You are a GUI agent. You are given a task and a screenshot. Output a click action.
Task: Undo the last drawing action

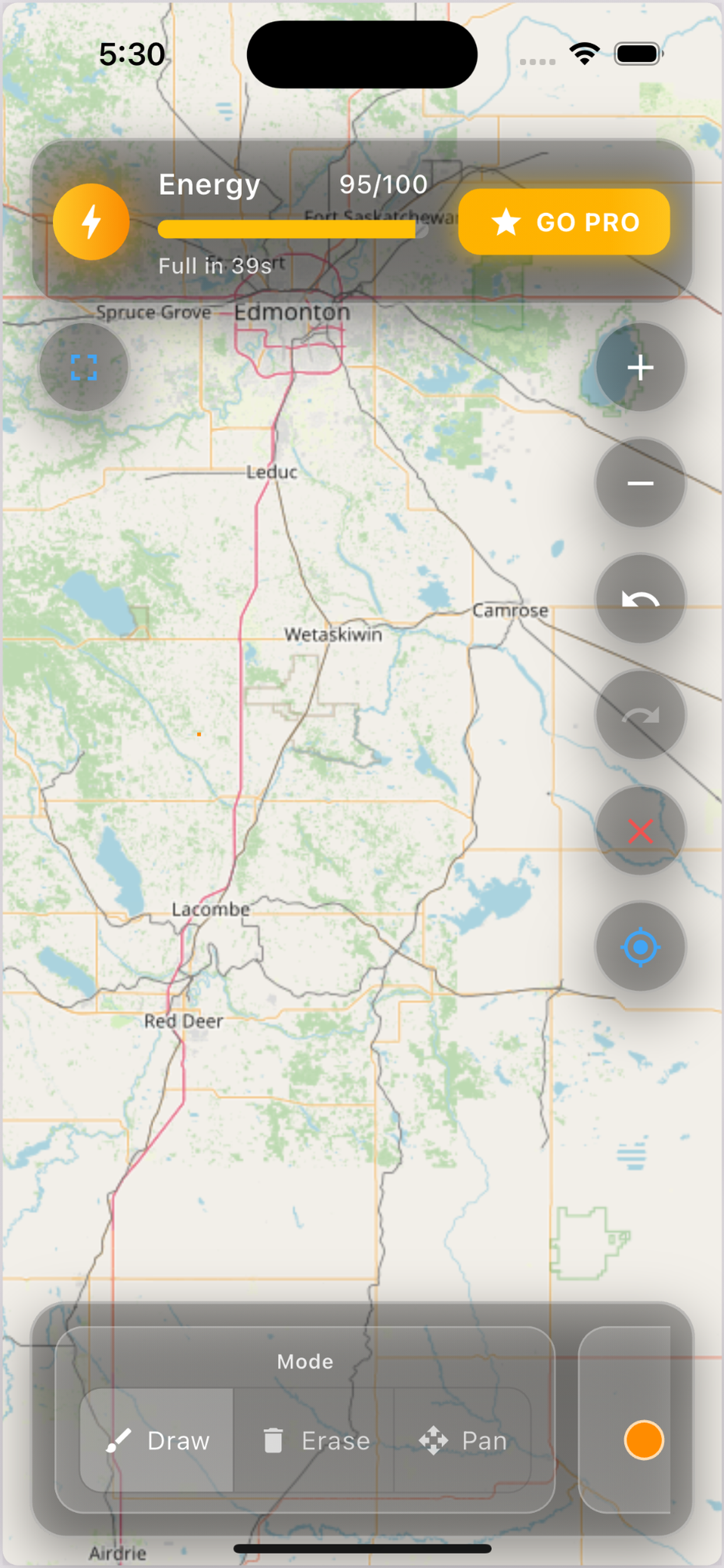640,599
